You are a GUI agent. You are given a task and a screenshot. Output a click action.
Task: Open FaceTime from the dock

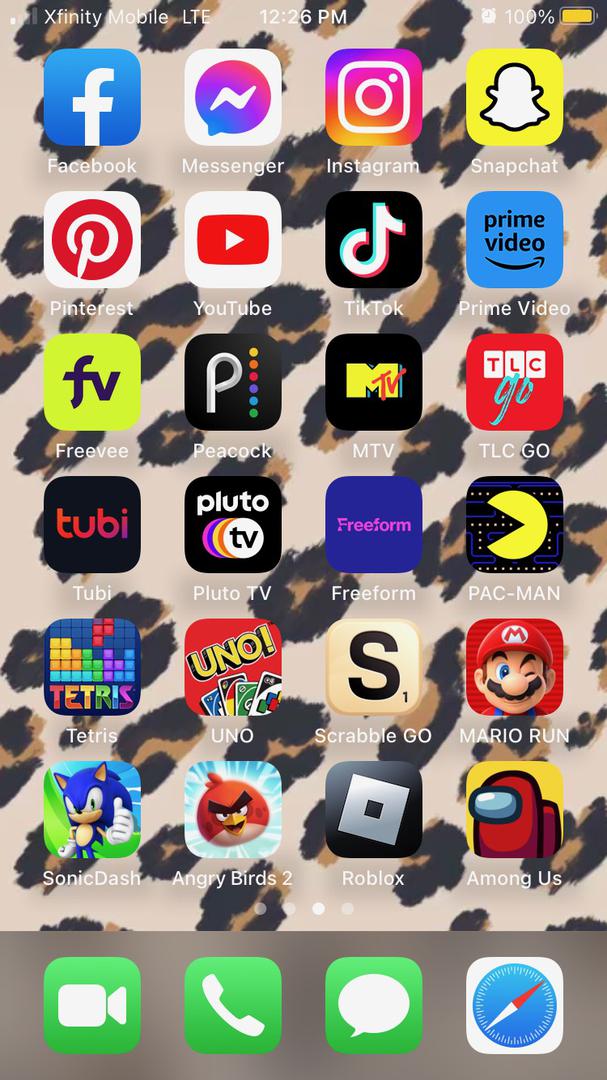(x=92, y=1006)
